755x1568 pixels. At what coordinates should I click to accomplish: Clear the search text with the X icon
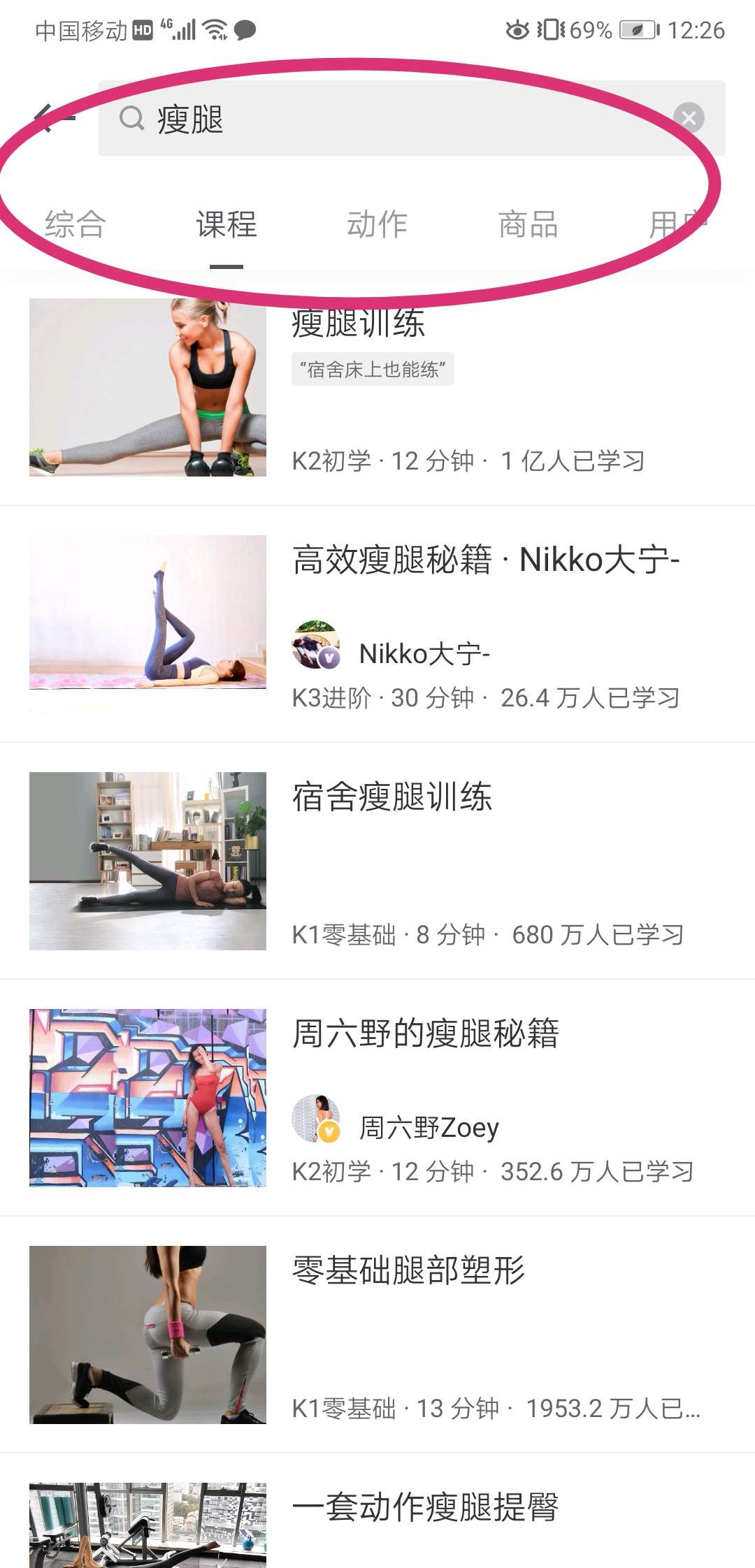coord(689,118)
